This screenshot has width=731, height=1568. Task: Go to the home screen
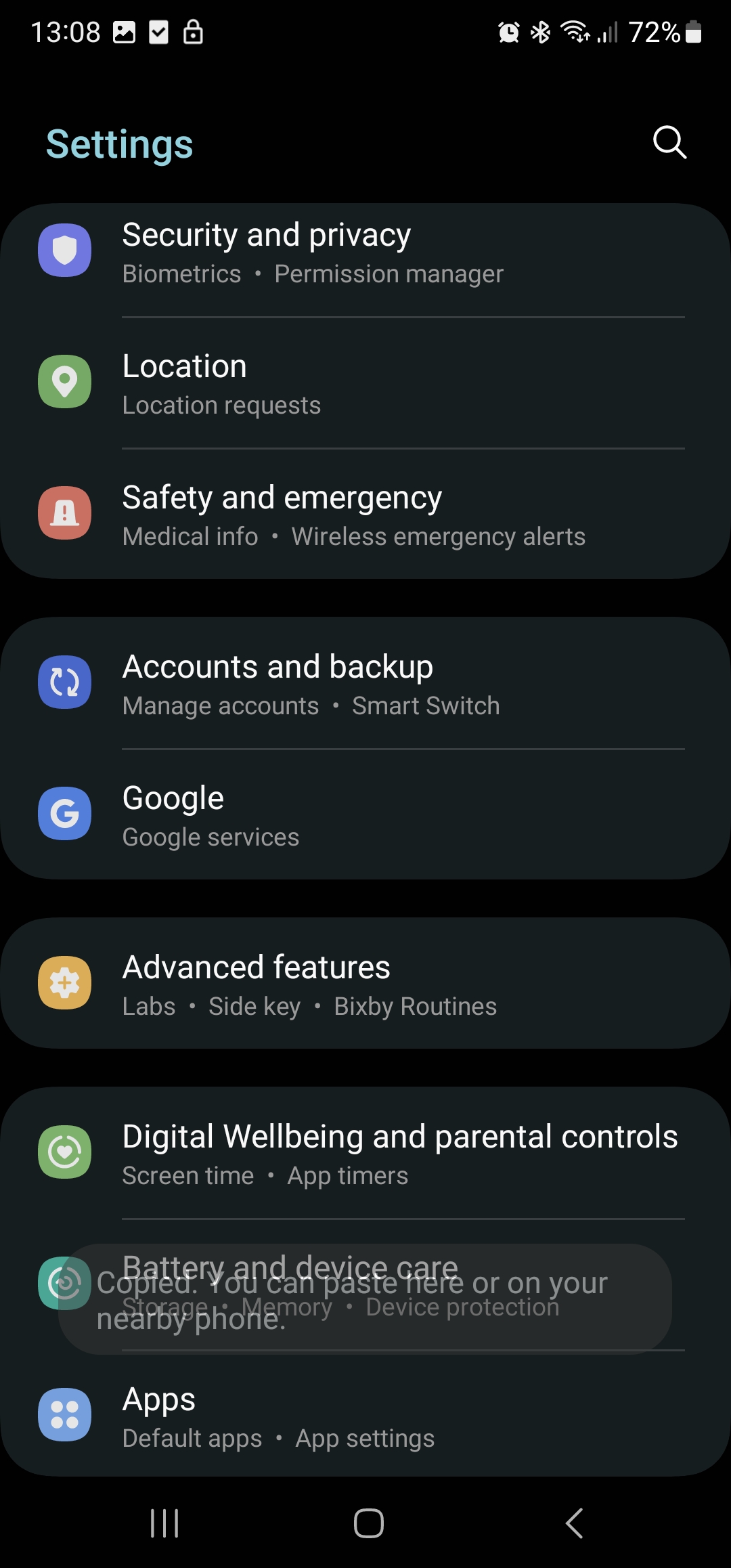[x=368, y=1523]
